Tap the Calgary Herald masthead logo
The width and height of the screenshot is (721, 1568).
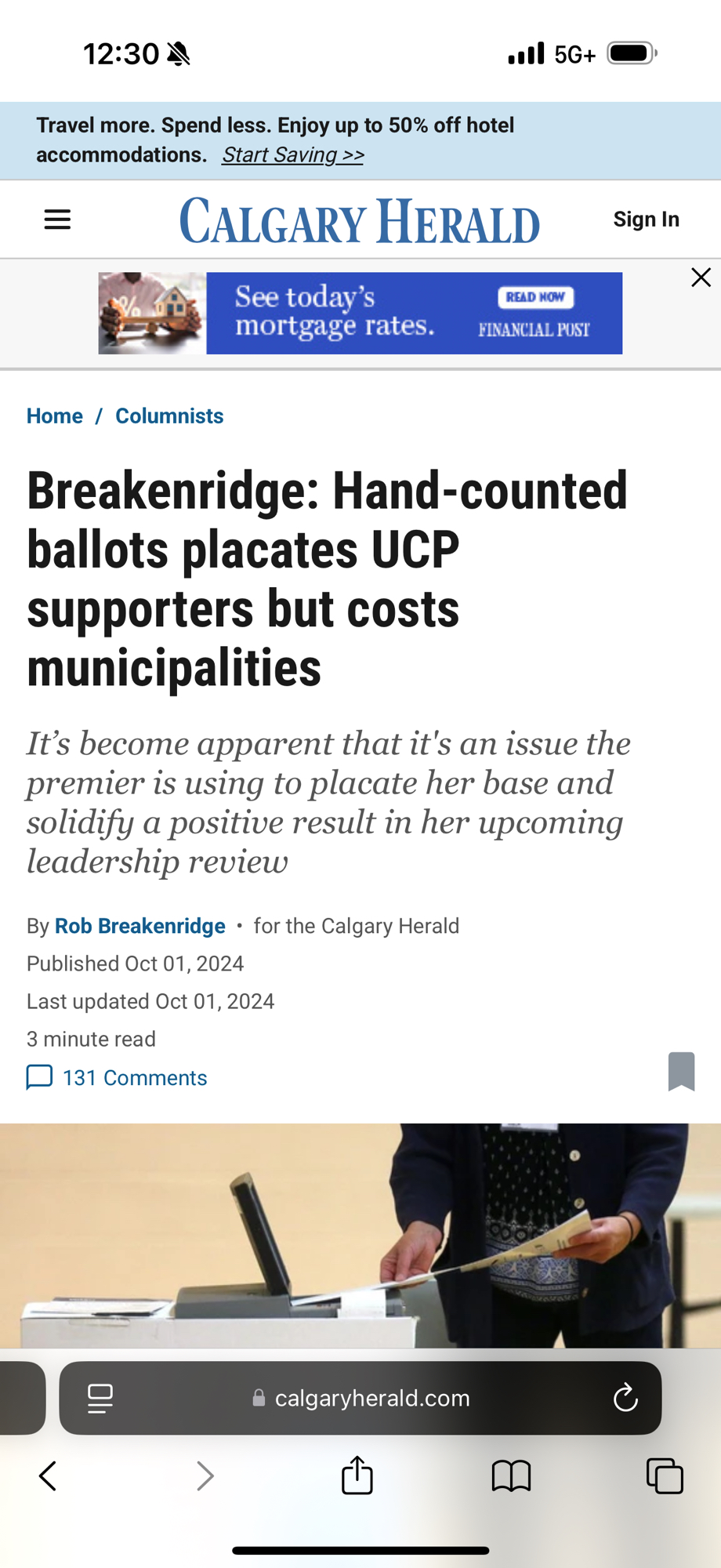pos(360,220)
